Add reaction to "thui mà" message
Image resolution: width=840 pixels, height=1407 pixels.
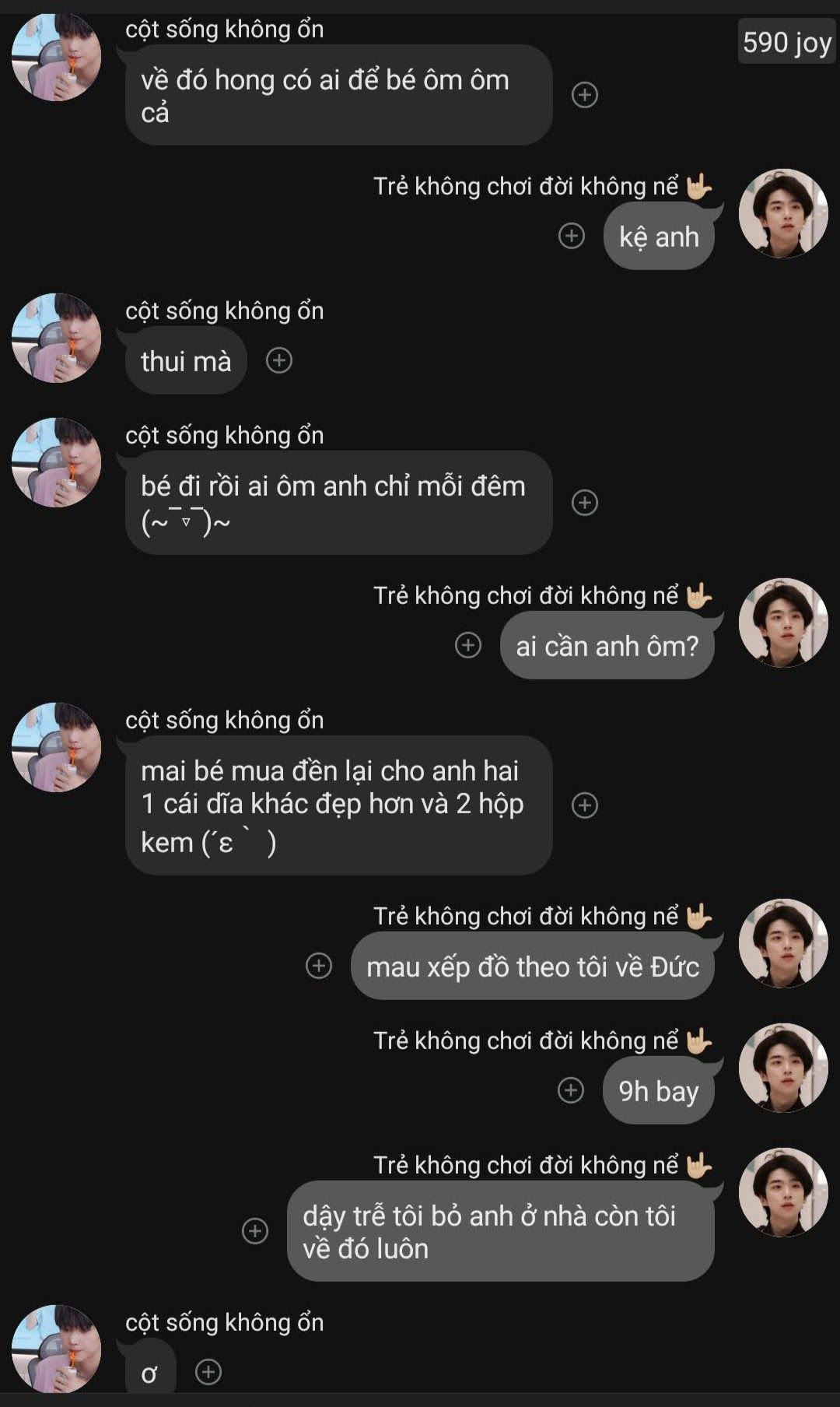click(x=279, y=360)
